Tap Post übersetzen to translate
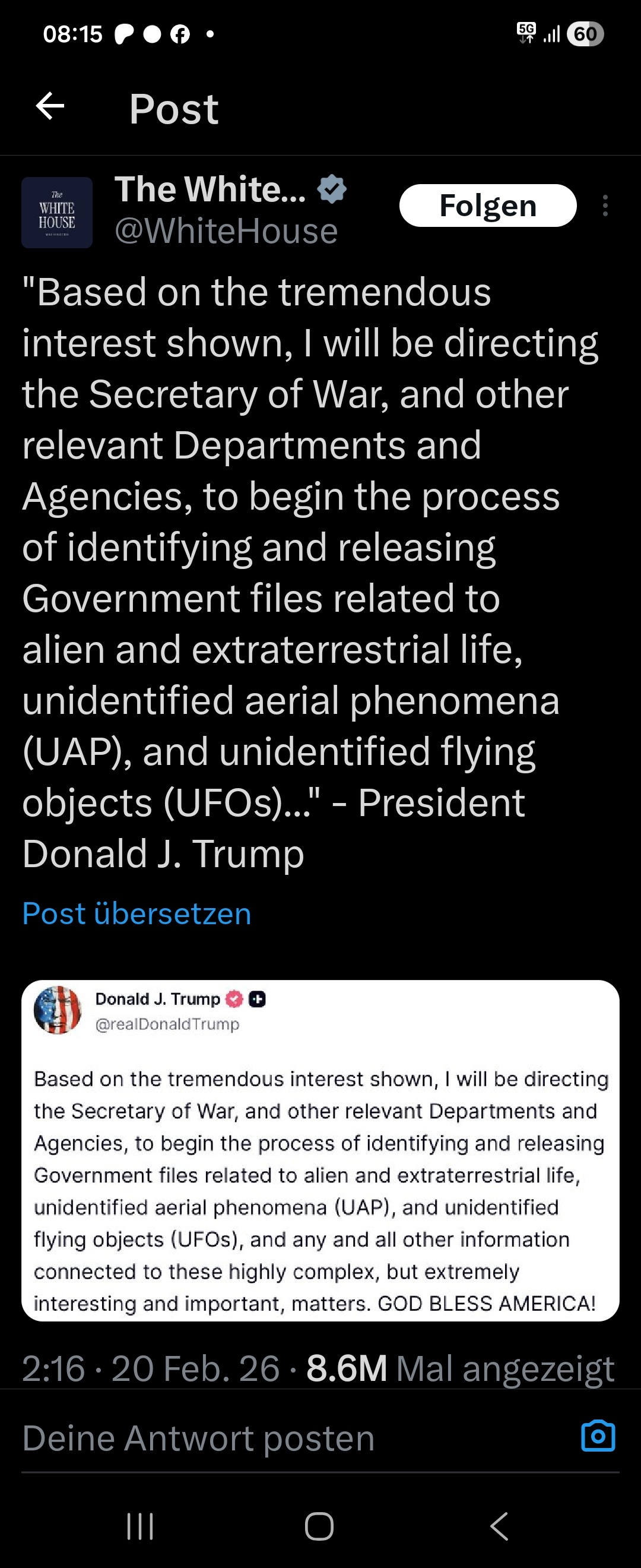The height and width of the screenshot is (1568, 641). pyautogui.click(x=137, y=913)
